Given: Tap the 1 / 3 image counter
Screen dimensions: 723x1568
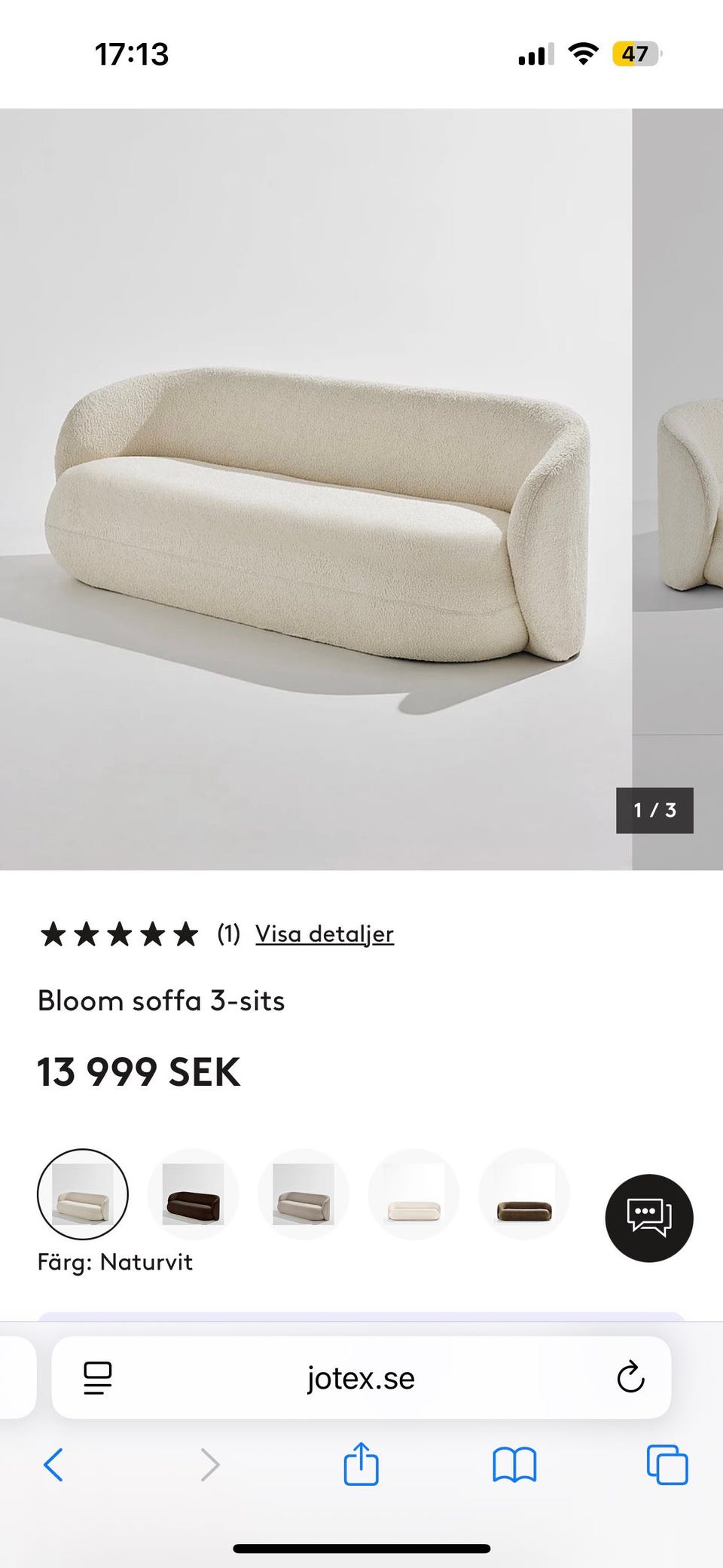Looking at the screenshot, I should coord(654,810).
